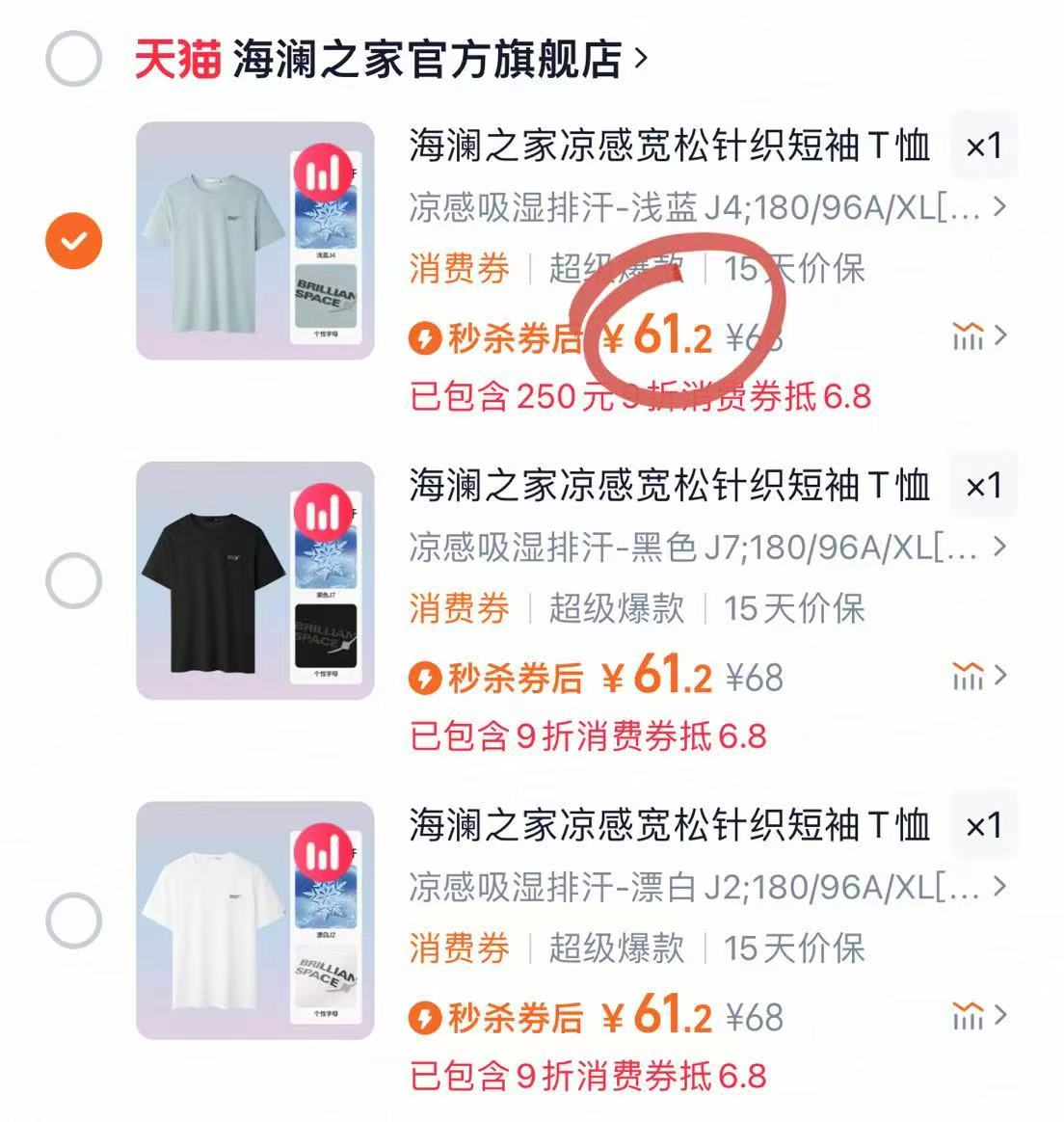Adjust the ×1 quantity of 浅蓝 T-shirt
The height and width of the screenshot is (1122, 1064).
(x=984, y=147)
